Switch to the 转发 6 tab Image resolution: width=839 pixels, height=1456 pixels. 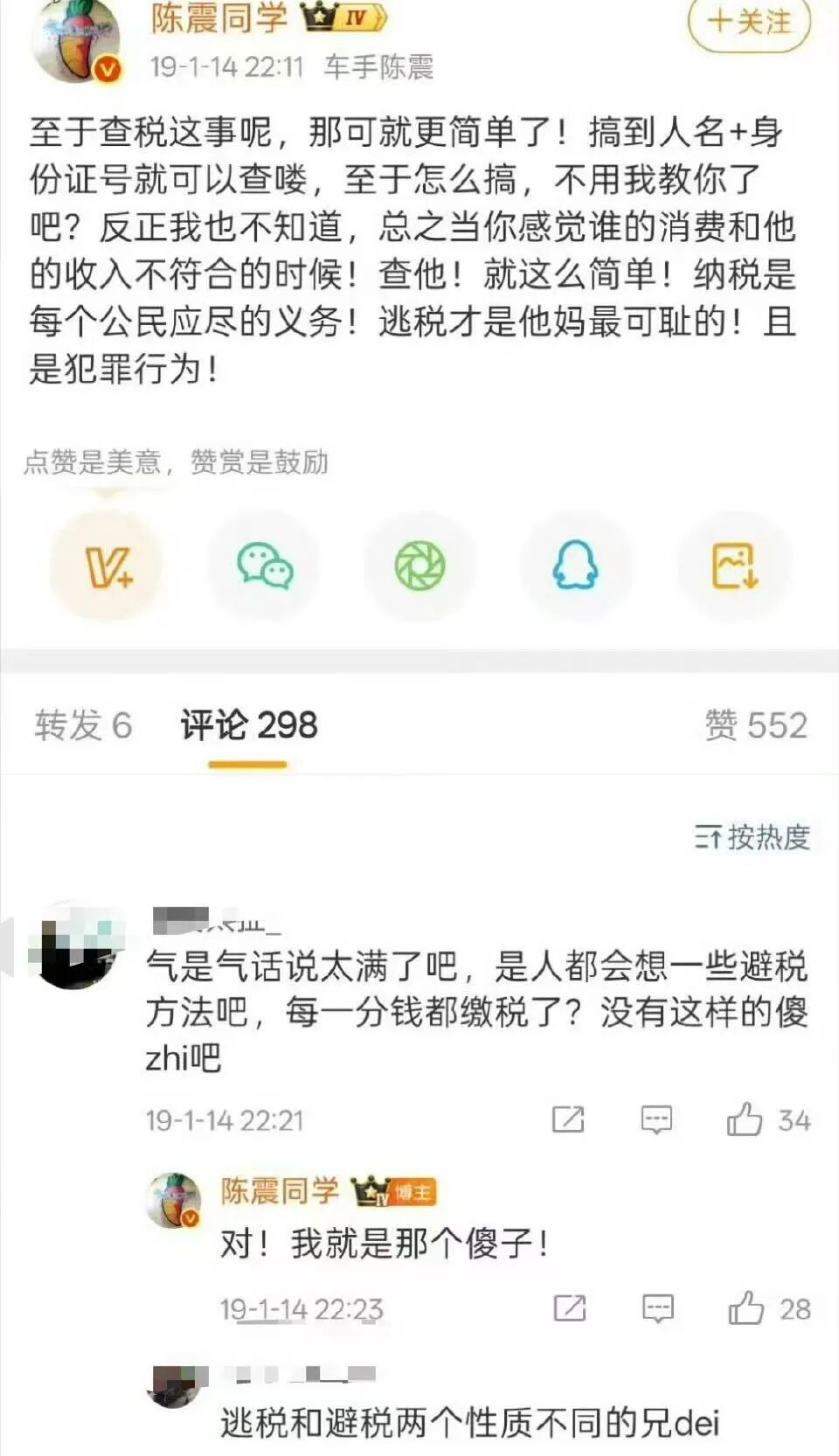coord(83,725)
